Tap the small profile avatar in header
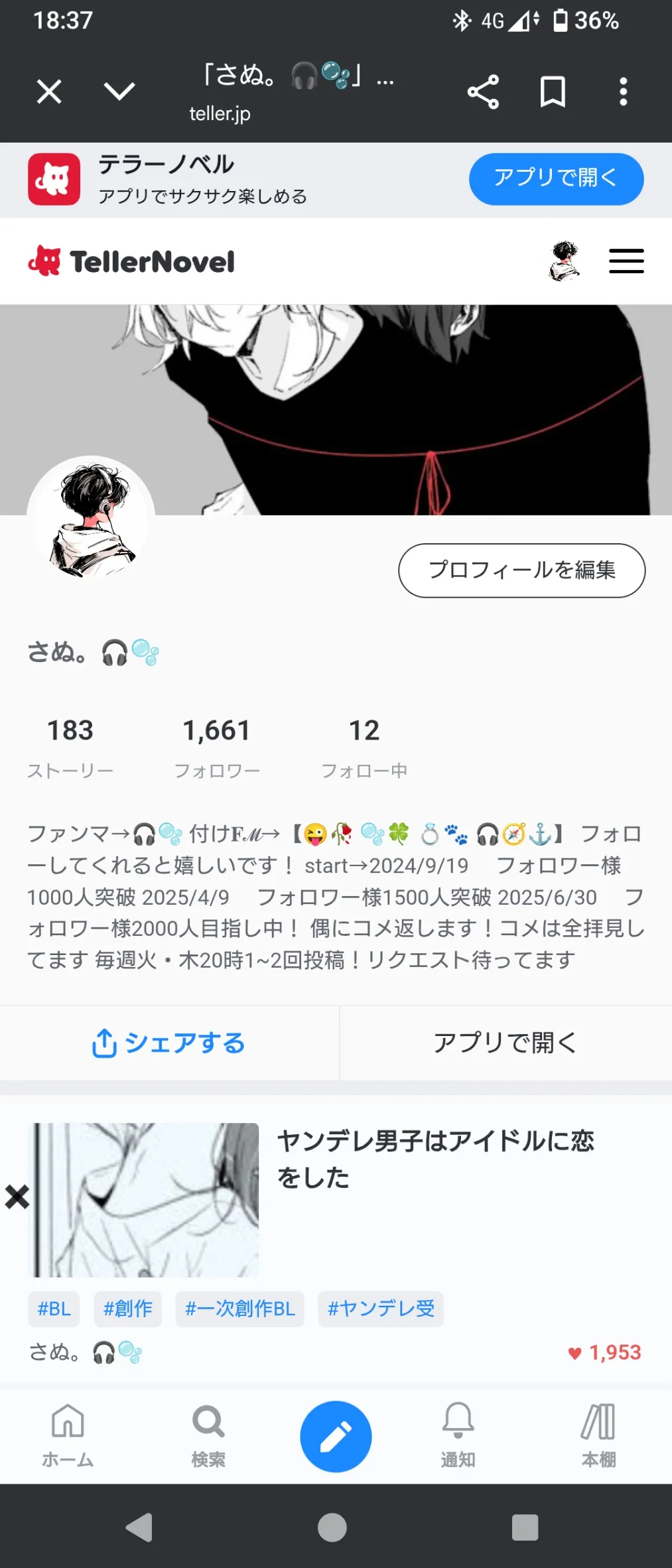 pos(565,261)
